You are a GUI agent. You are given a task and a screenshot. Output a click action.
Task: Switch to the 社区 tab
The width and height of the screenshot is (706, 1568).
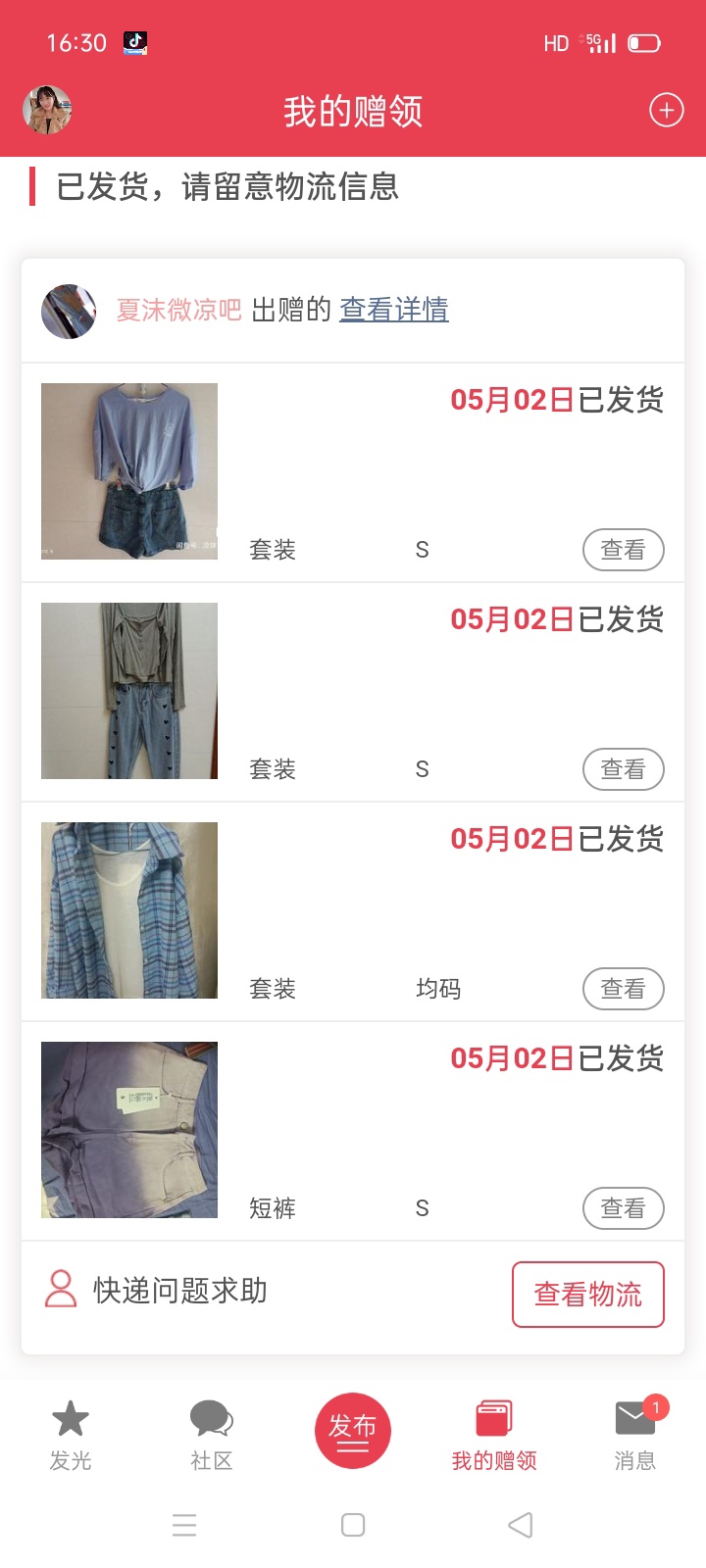(211, 1435)
